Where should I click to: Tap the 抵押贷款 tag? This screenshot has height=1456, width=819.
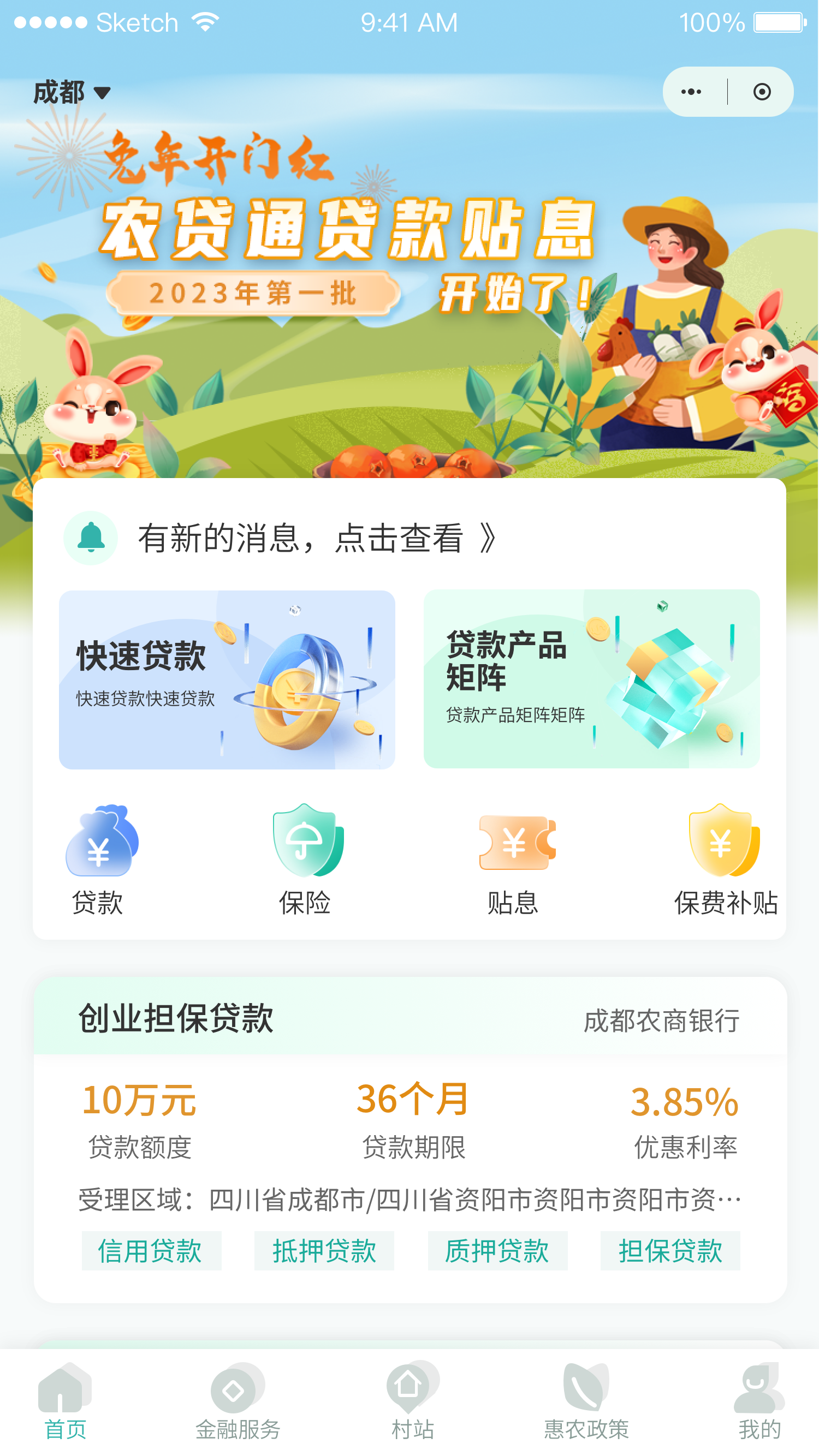click(x=324, y=1250)
